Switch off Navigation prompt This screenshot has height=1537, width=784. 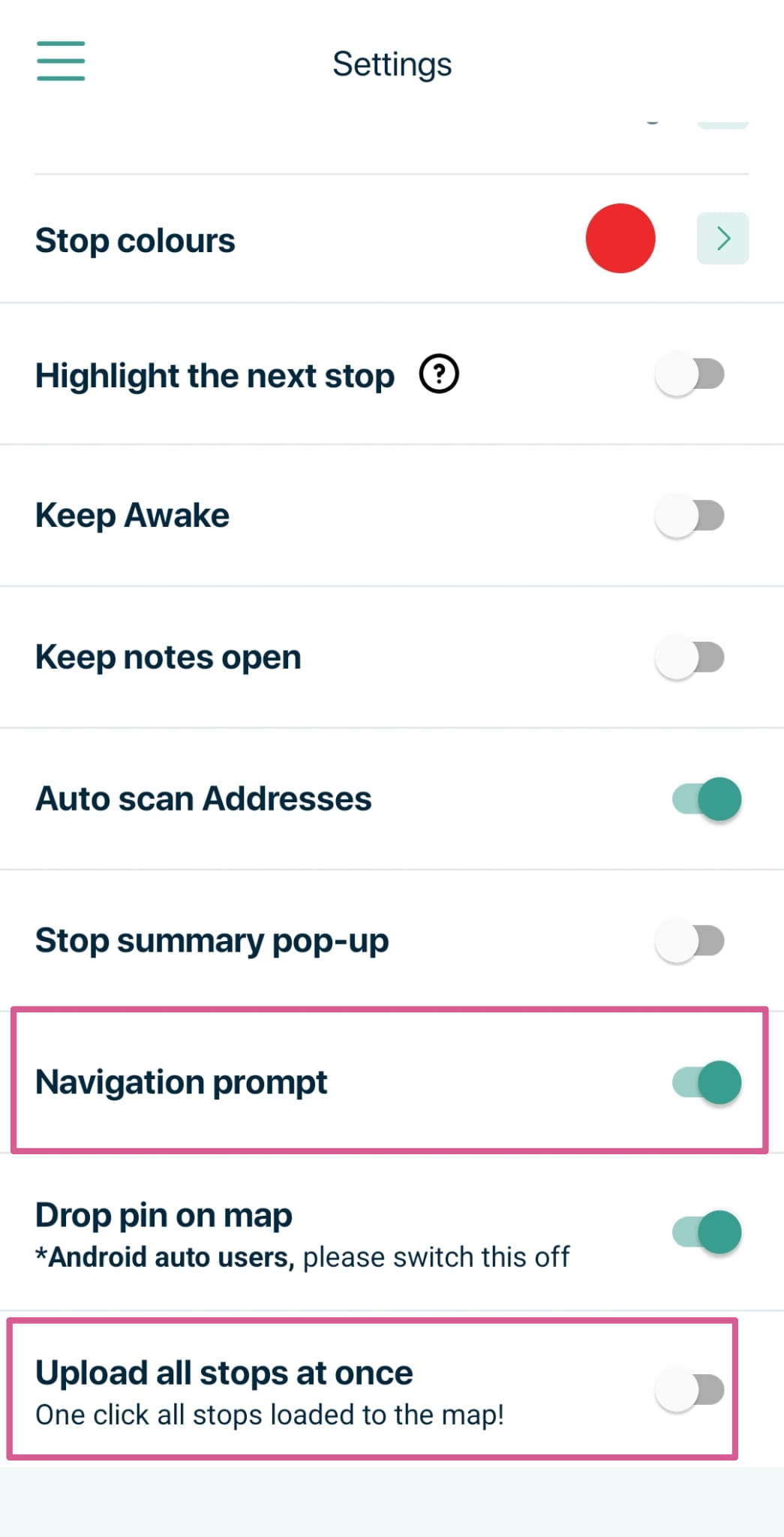point(707,1082)
